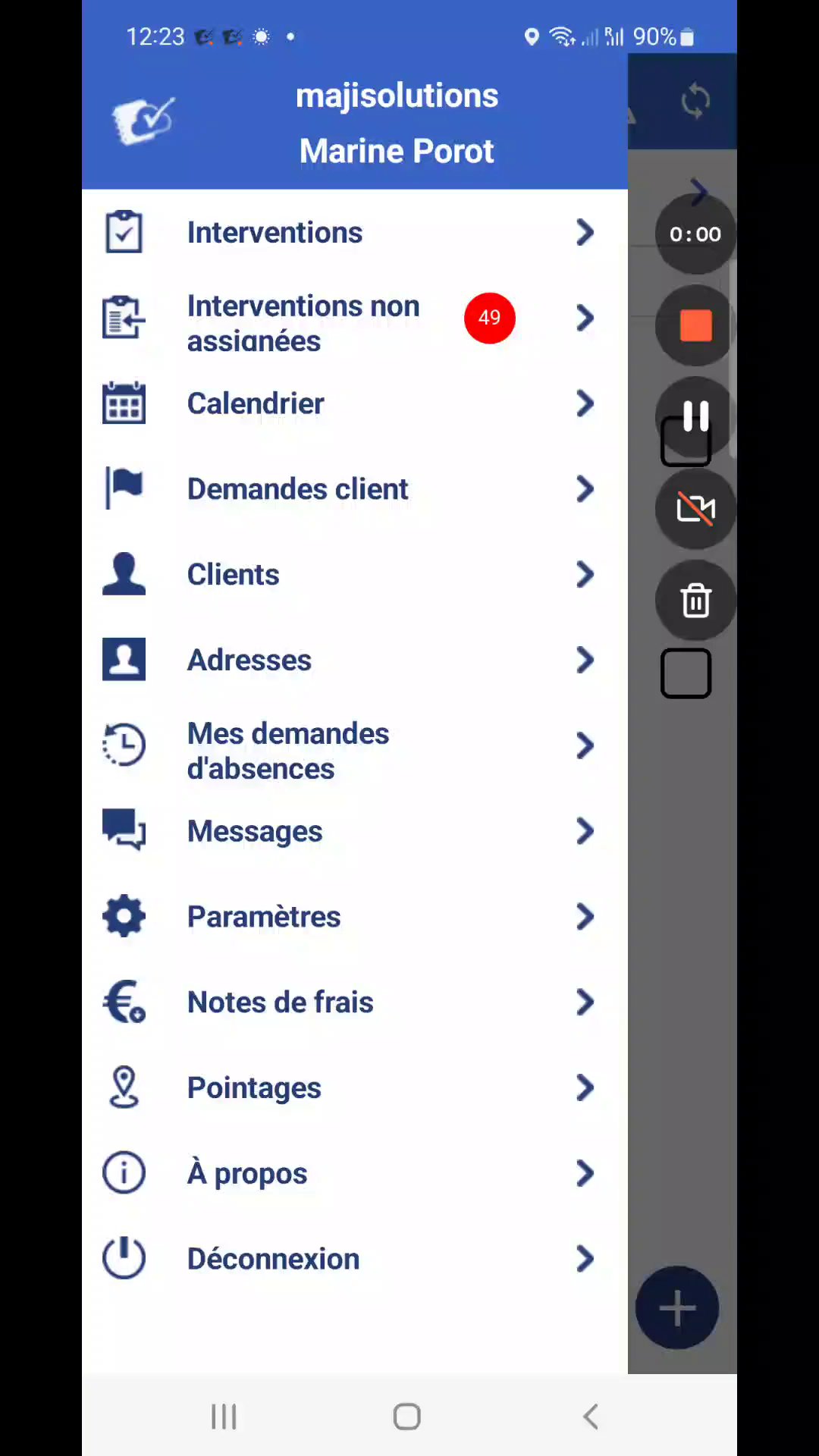Stop the screen recording

point(695,326)
